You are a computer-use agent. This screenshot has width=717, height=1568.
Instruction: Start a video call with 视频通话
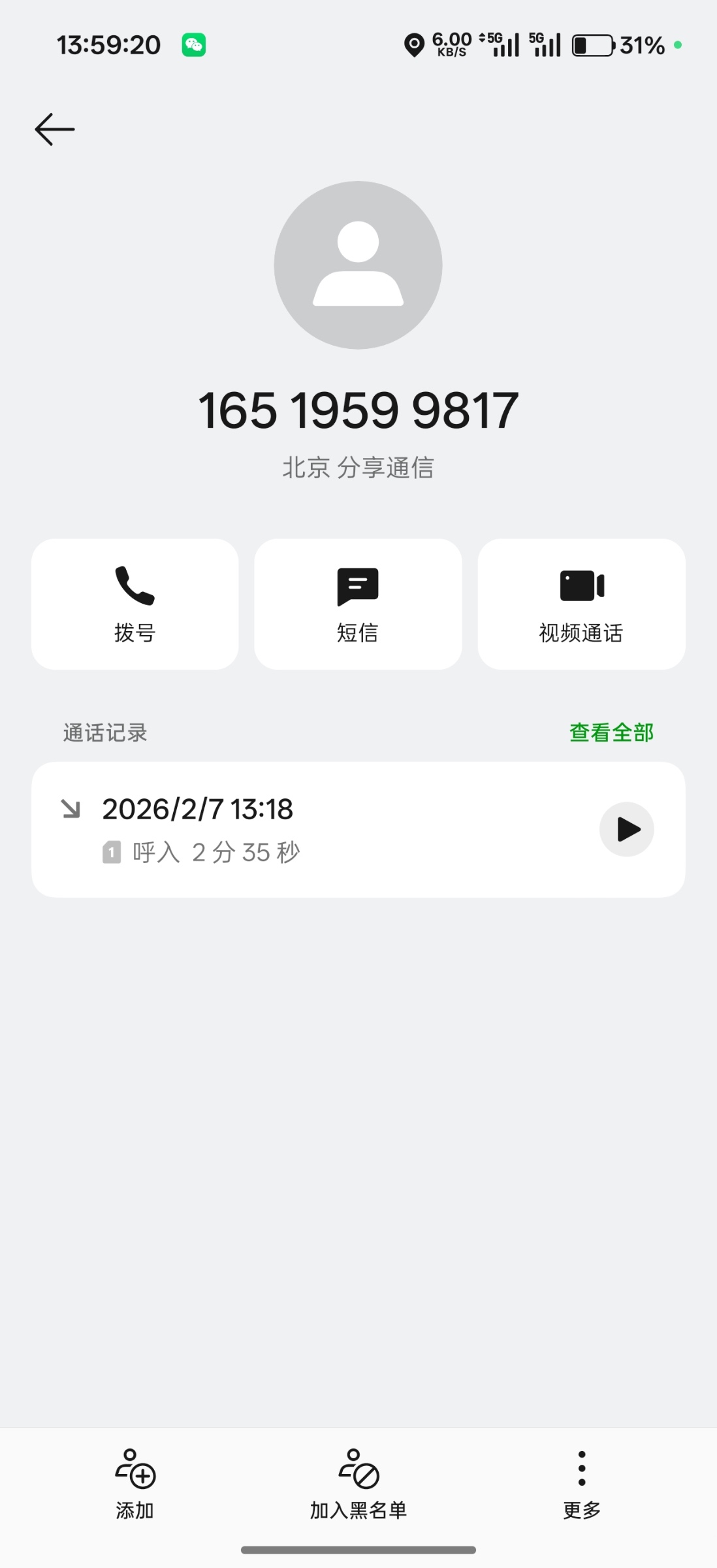point(581,604)
